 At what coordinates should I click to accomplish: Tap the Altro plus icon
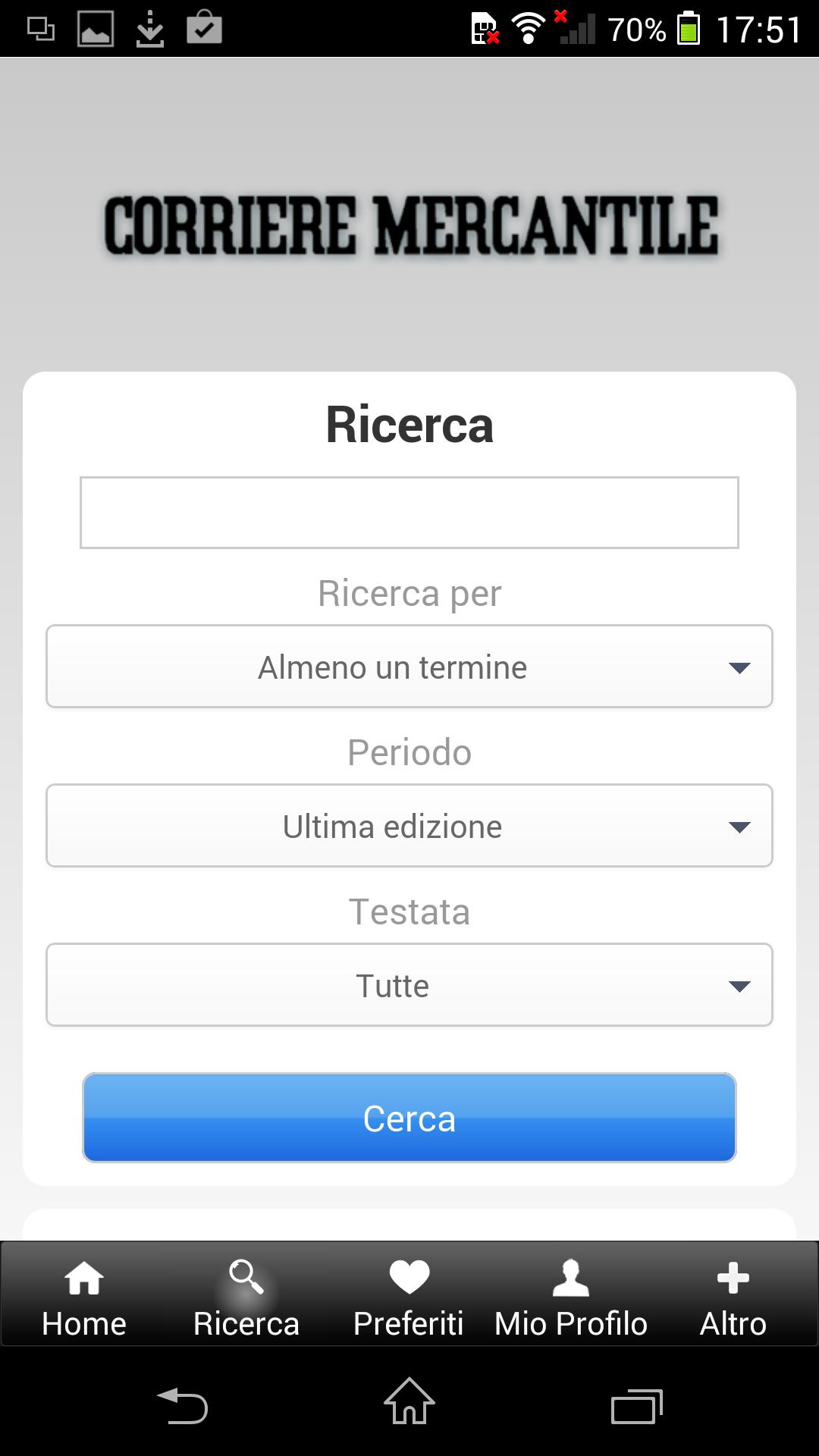(x=733, y=1279)
